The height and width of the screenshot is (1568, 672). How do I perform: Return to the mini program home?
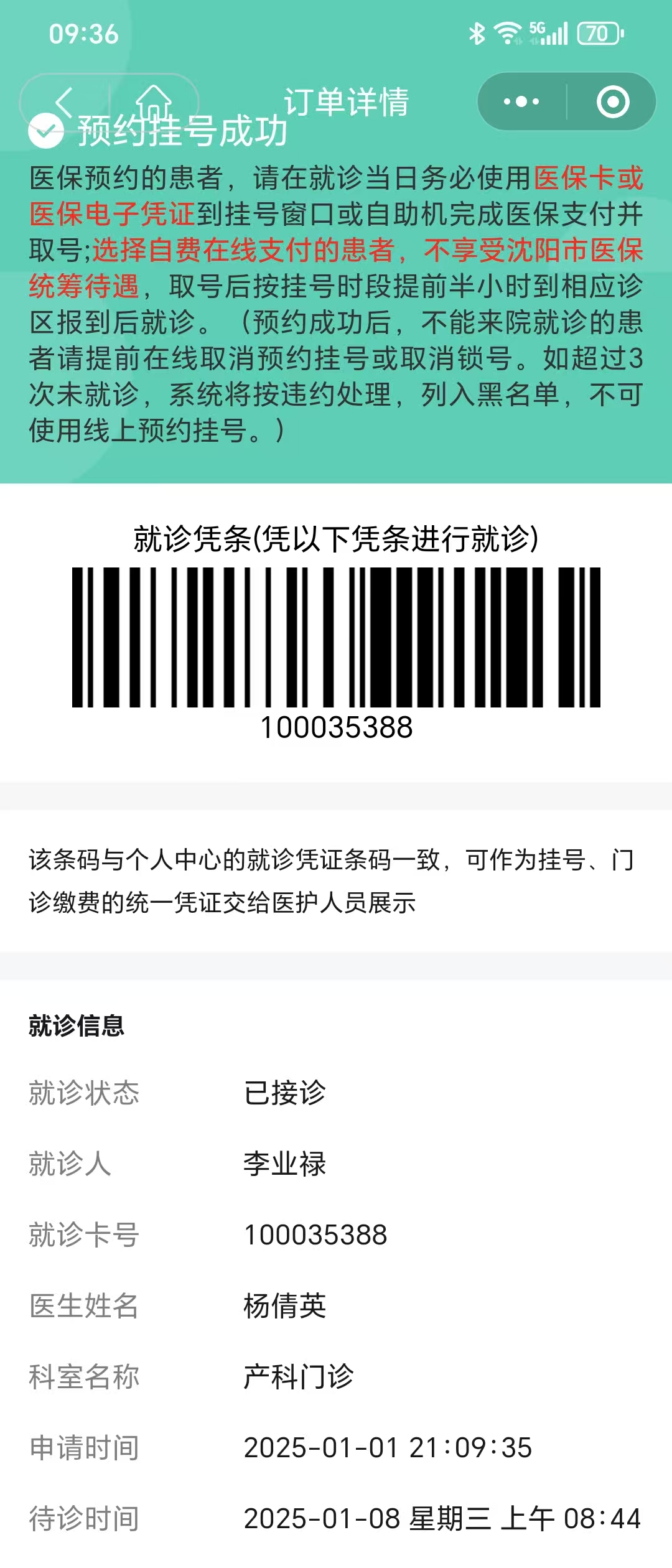click(154, 101)
